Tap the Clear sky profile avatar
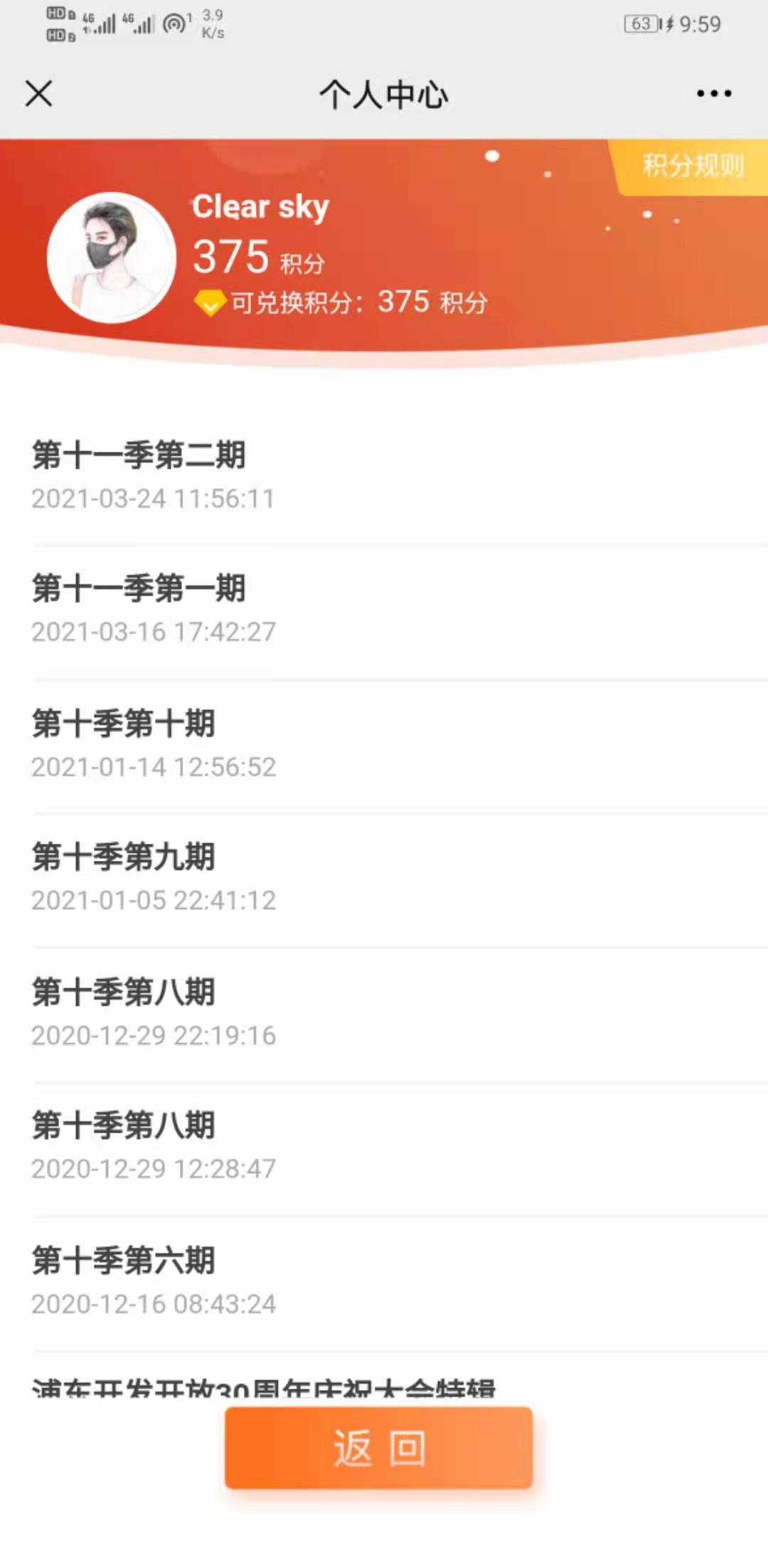768x1568 pixels. point(112,258)
